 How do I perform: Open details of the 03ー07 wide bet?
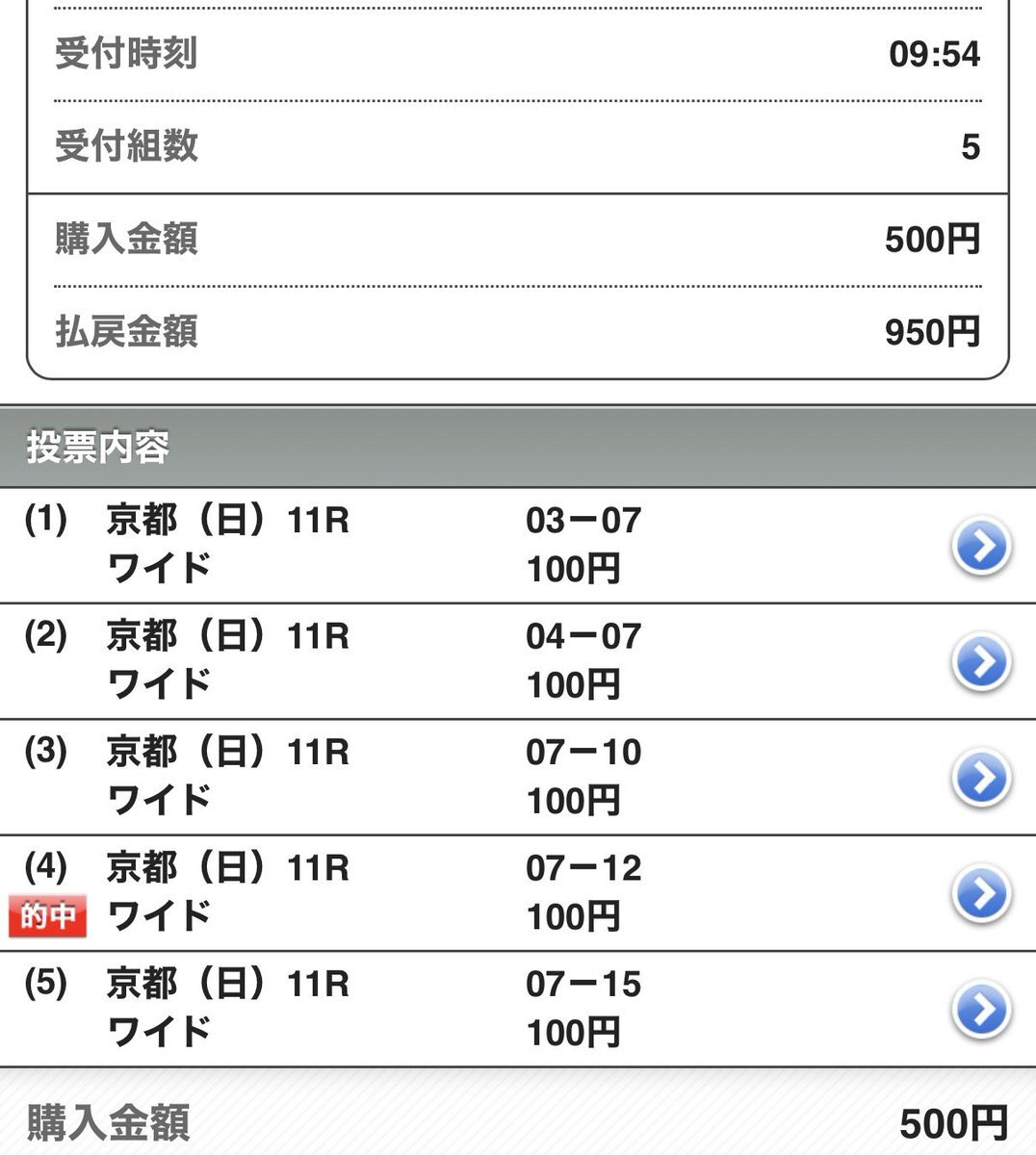pyautogui.click(x=981, y=546)
